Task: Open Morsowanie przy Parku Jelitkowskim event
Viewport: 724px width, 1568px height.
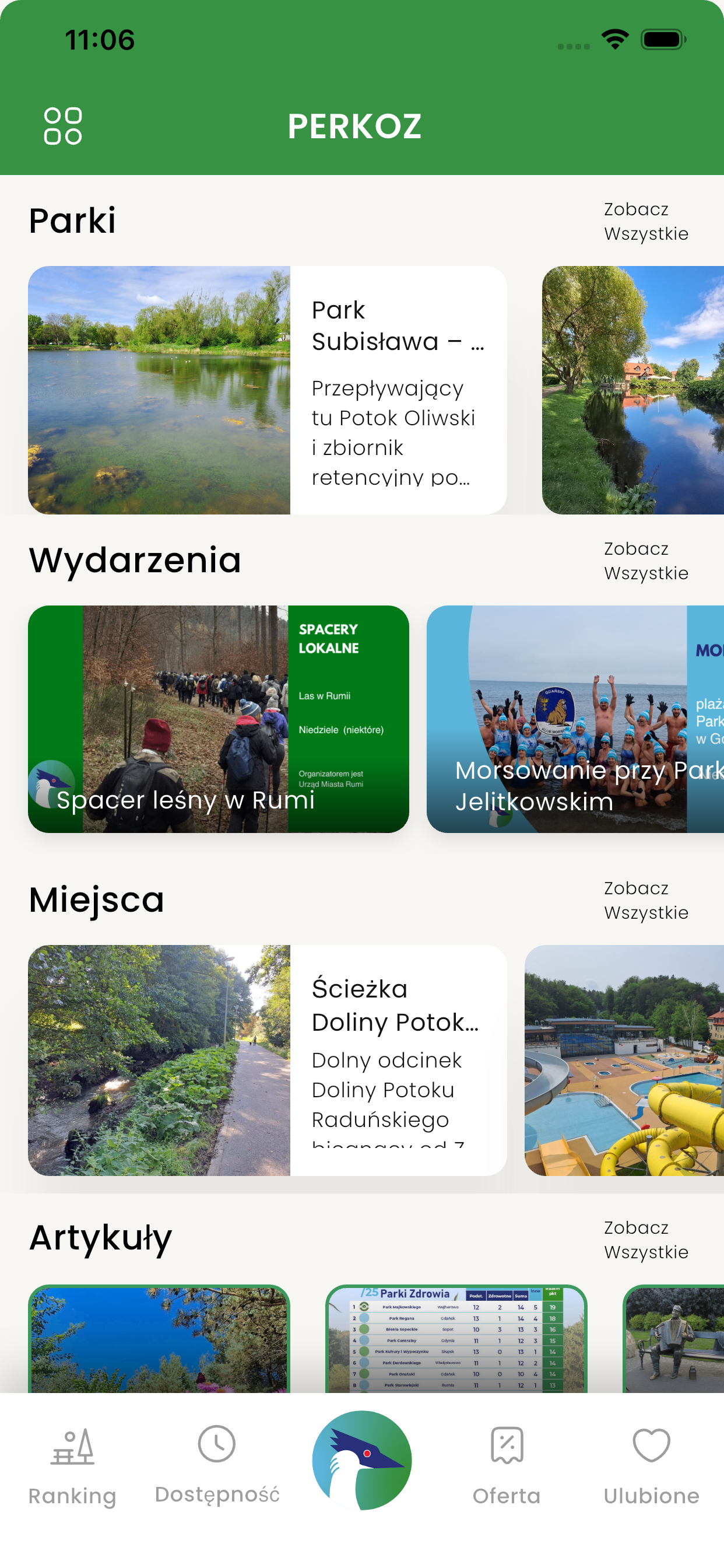Action: tap(575, 719)
